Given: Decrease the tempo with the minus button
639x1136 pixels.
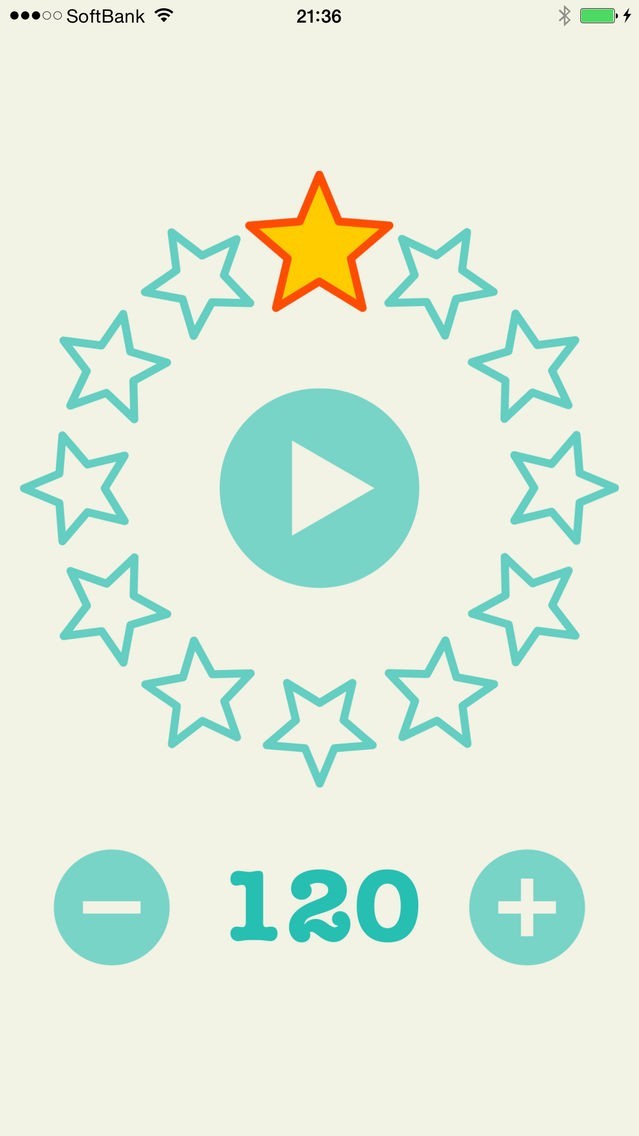Looking at the screenshot, I should tap(112, 907).
